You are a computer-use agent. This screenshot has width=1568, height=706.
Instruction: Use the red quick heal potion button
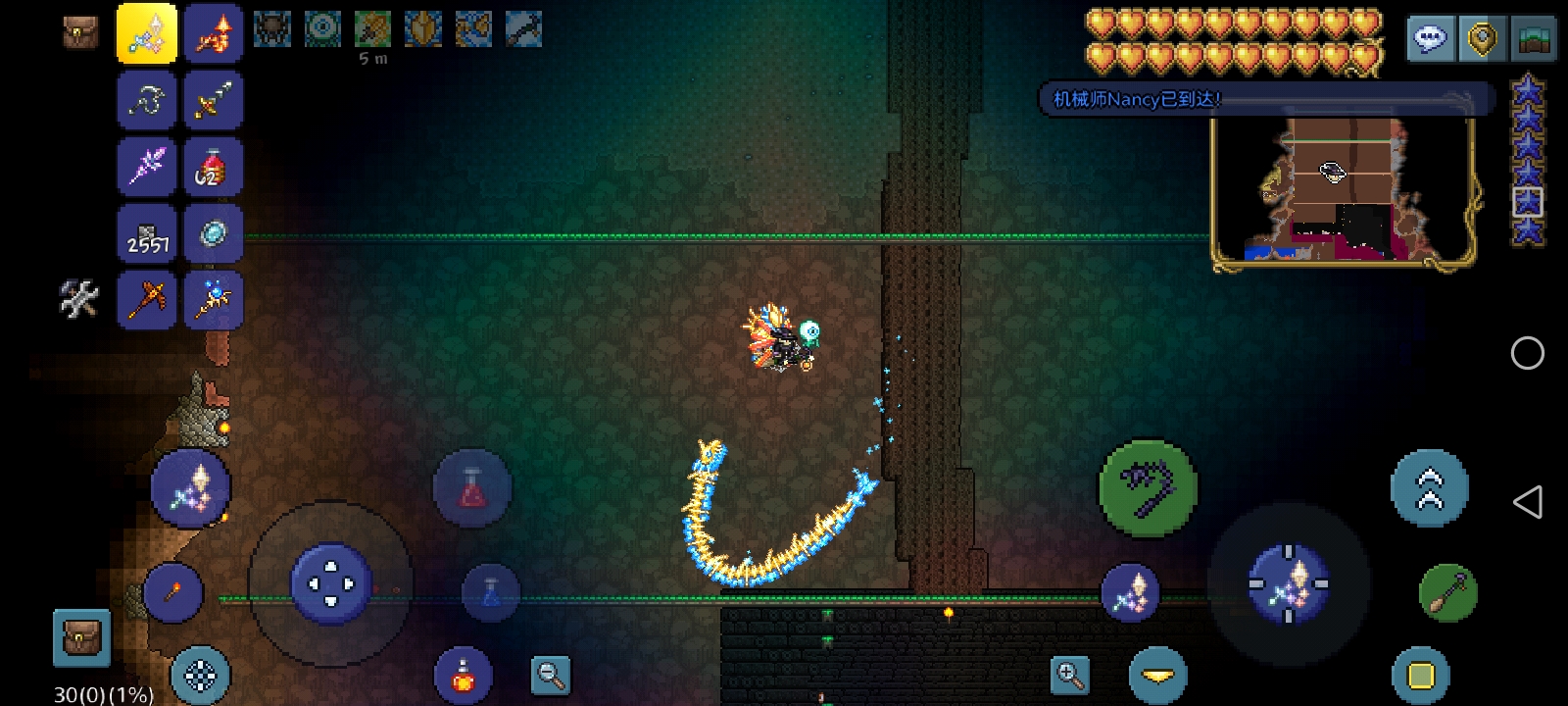(472, 487)
